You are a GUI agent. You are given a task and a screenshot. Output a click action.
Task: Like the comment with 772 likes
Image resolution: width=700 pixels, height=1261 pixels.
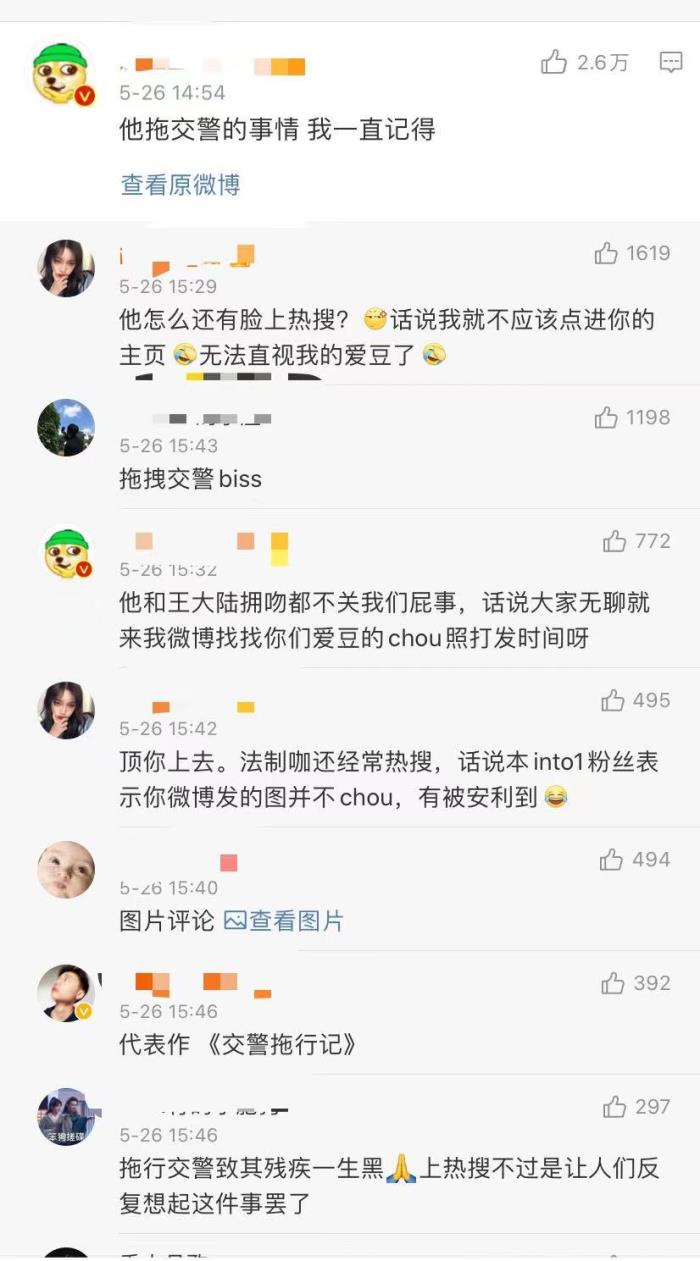coord(614,542)
